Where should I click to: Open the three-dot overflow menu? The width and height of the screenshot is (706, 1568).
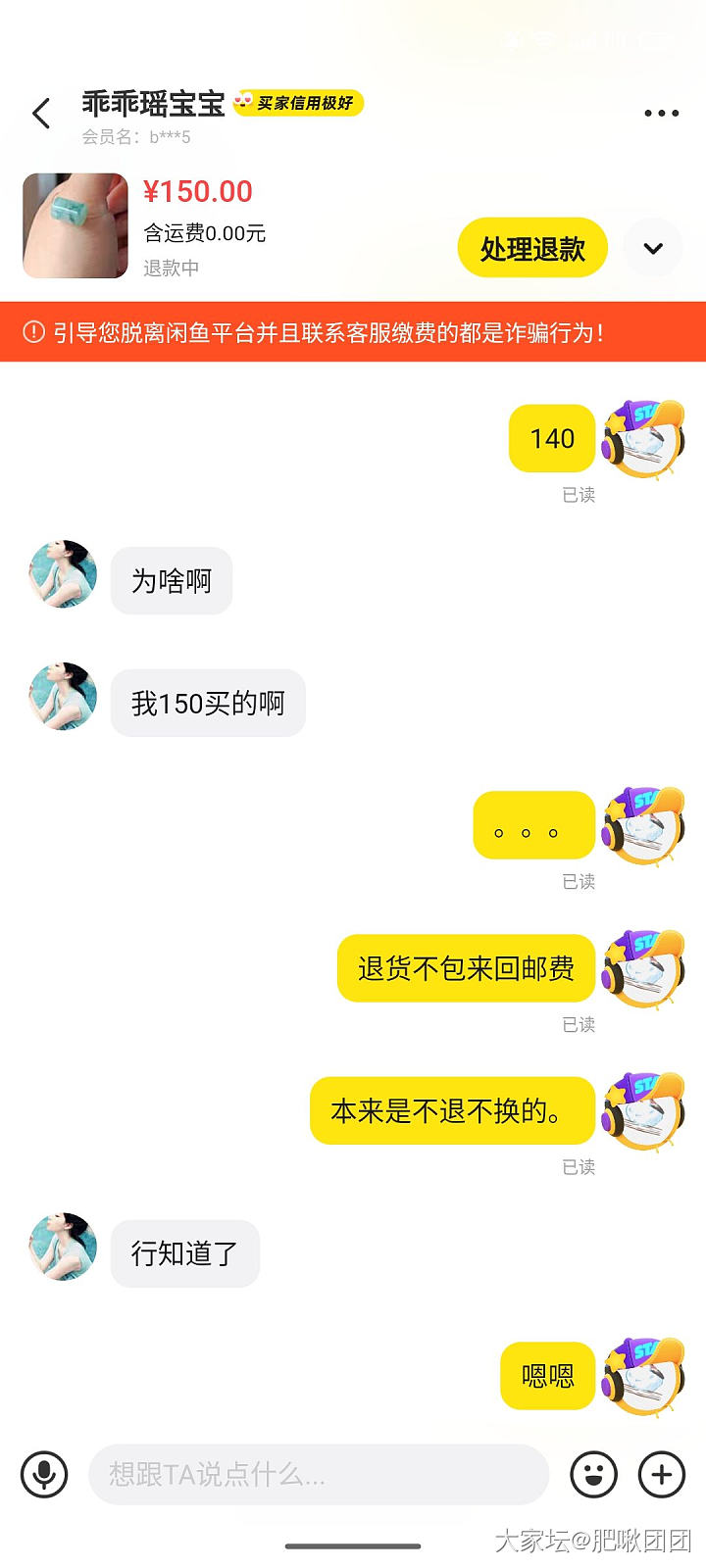point(661,114)
